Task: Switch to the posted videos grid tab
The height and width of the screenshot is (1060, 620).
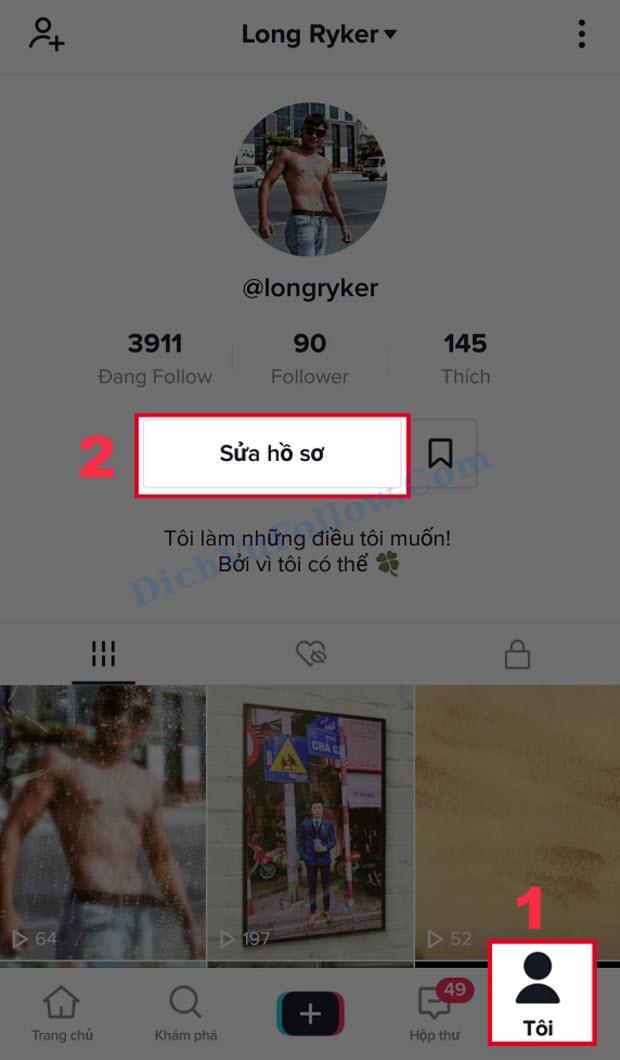Action: (103, 654)
